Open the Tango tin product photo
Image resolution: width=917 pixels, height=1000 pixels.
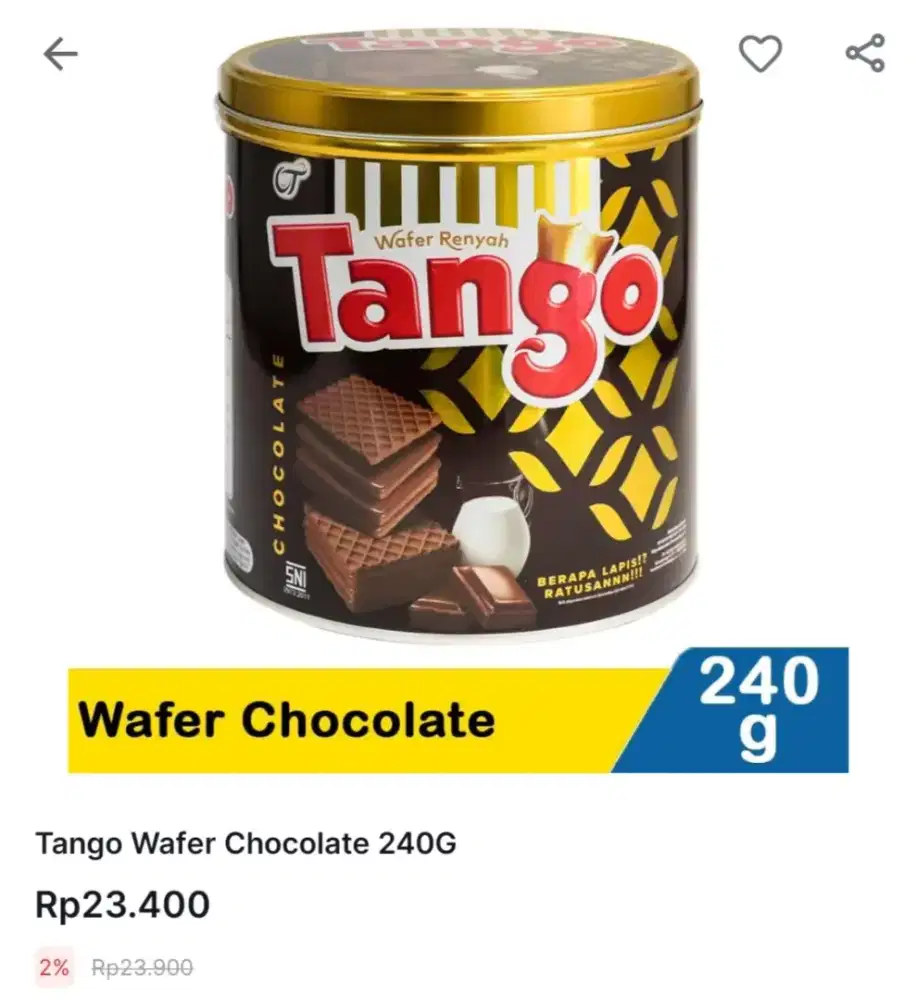458,340
